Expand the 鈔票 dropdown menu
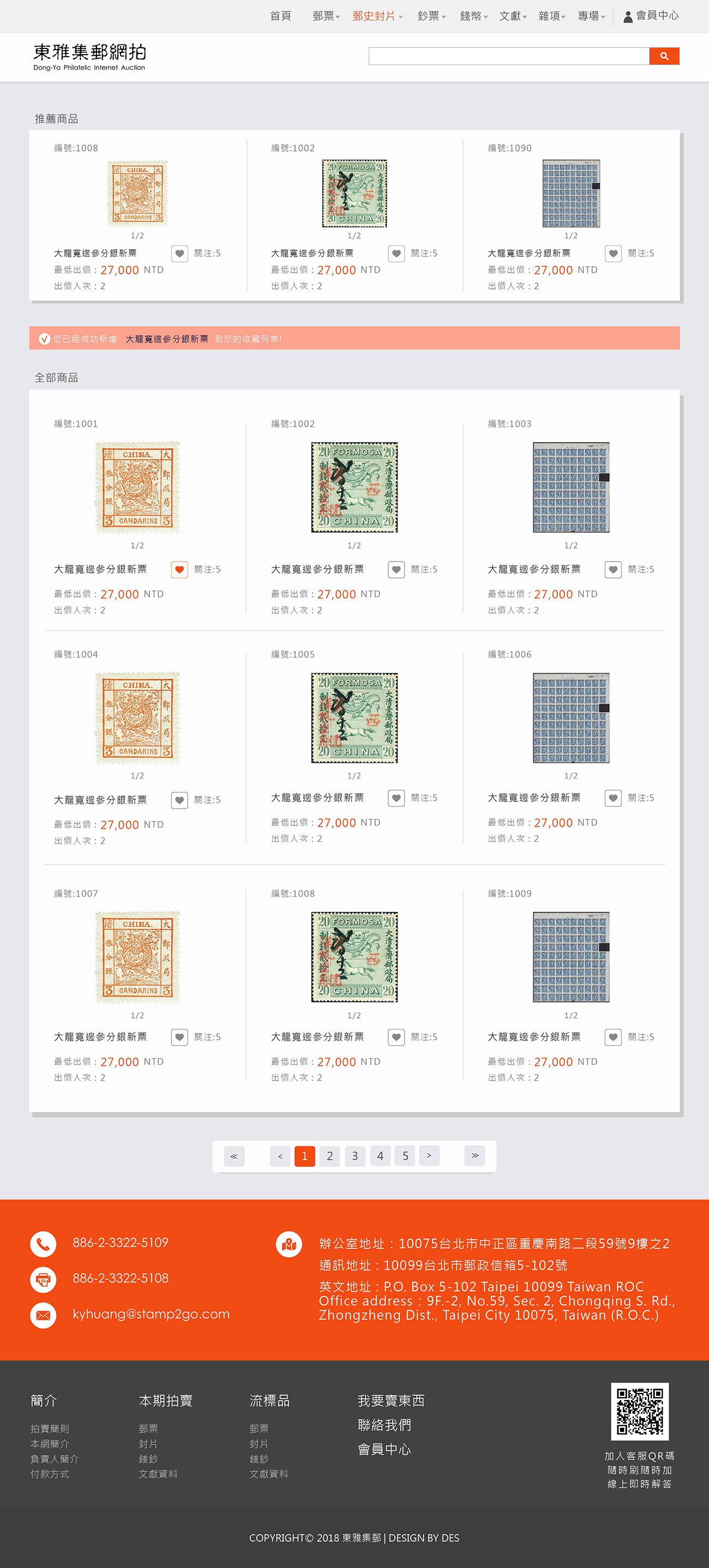This screenshot has height=1568, width=709. click(431, 16)
